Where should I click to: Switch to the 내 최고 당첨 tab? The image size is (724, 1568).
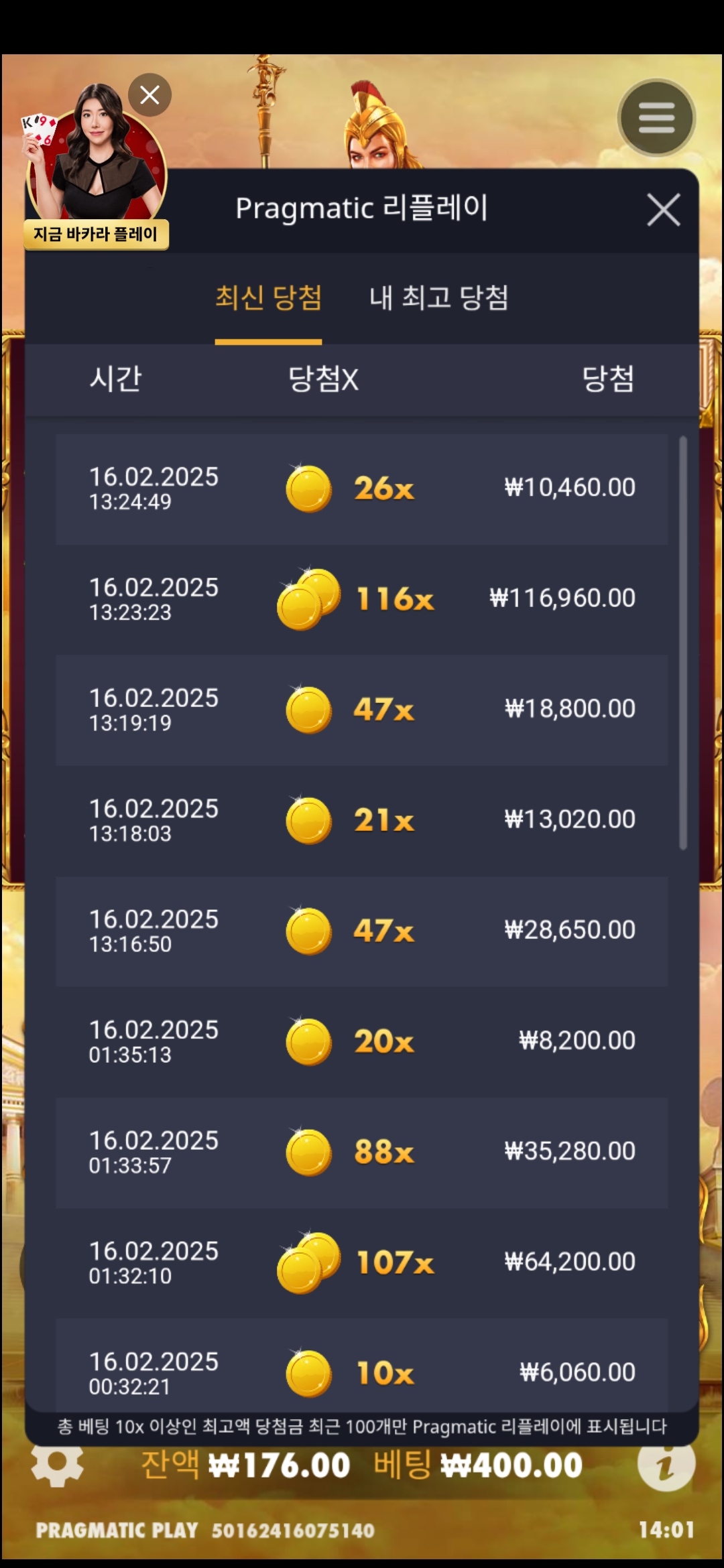point(438,298)
